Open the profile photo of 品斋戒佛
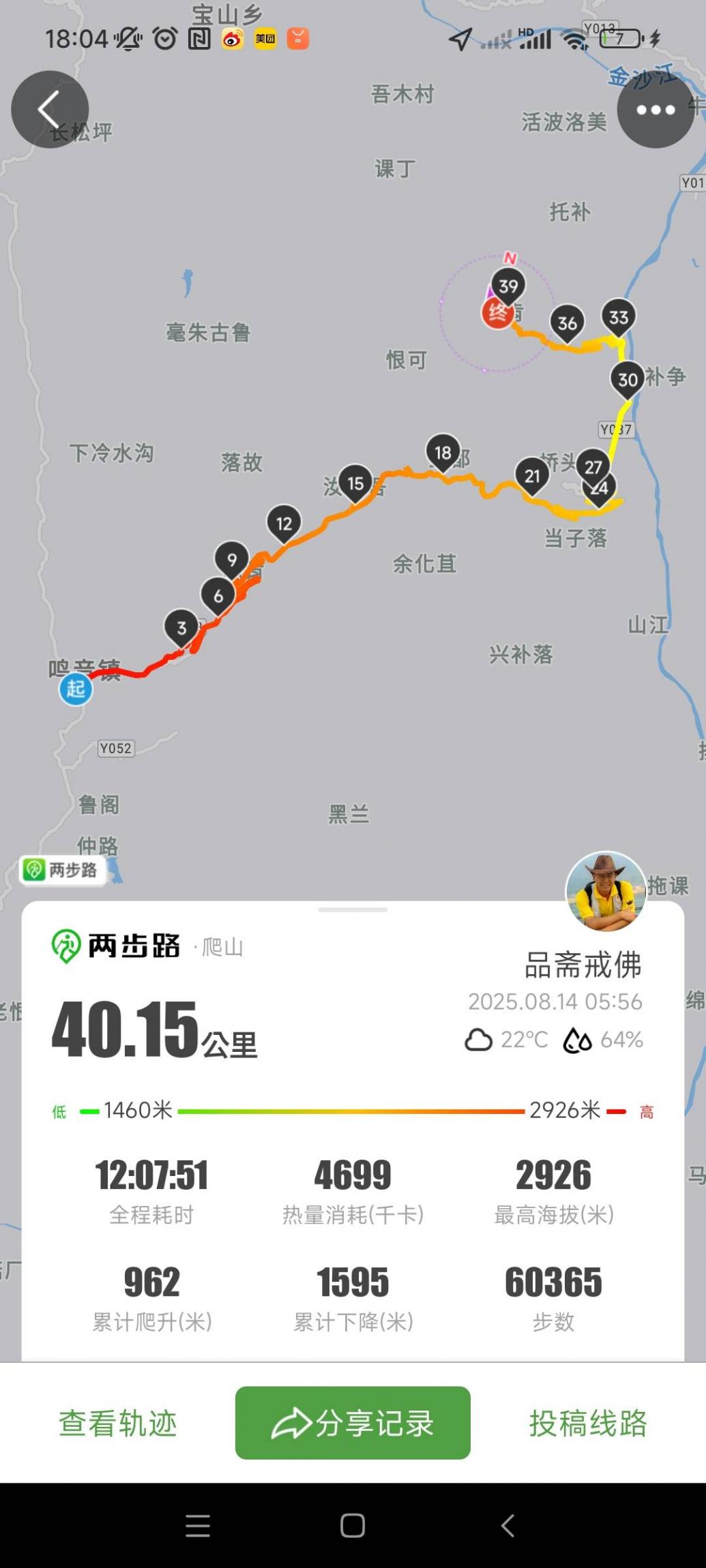706x1568 pixels. pyautogui.click(x=605, y=891)
